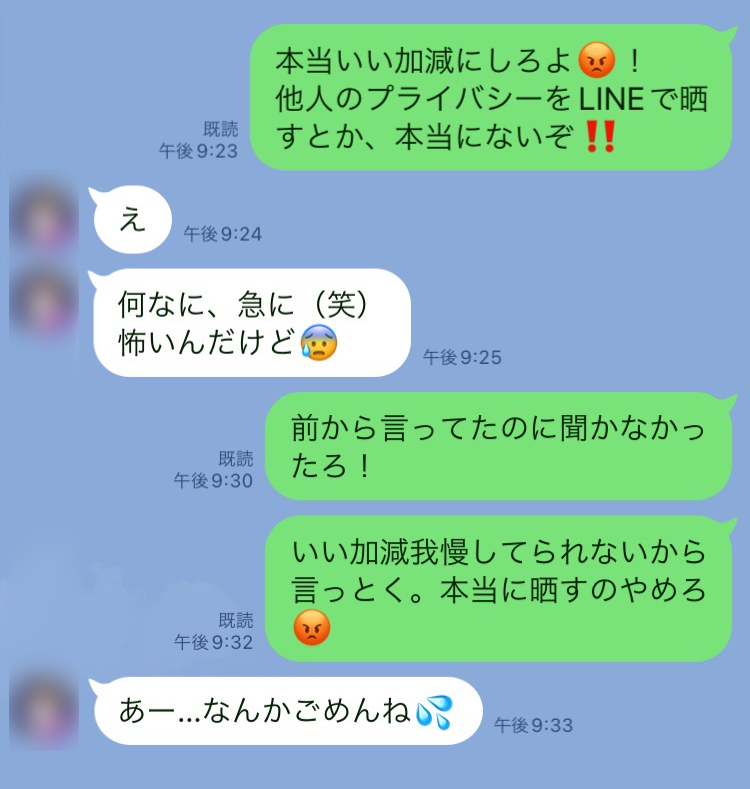Open sender's avatar beside the 'え' message
750x789 pixels.
tap(44, 216)
